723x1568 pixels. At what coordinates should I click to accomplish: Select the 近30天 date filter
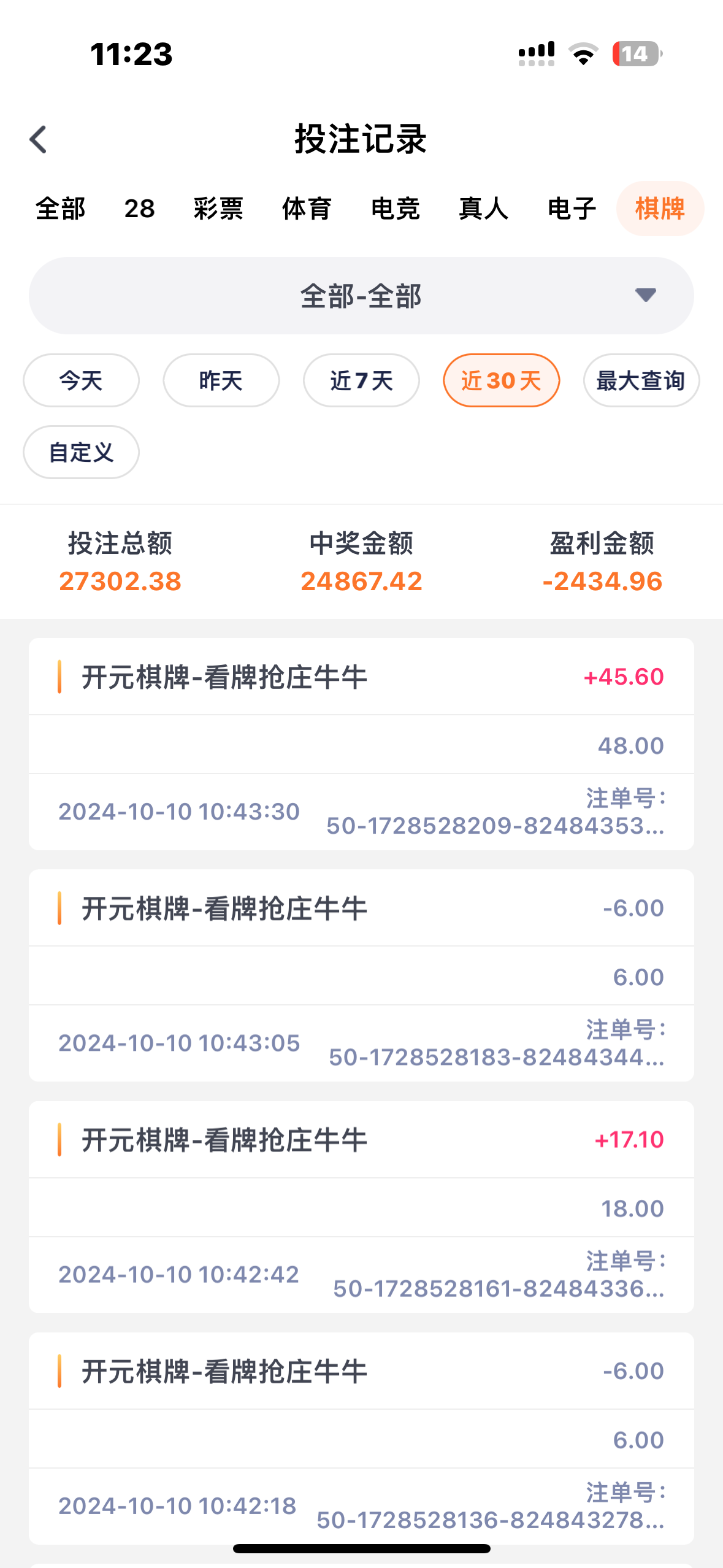(x=501, y=380)
